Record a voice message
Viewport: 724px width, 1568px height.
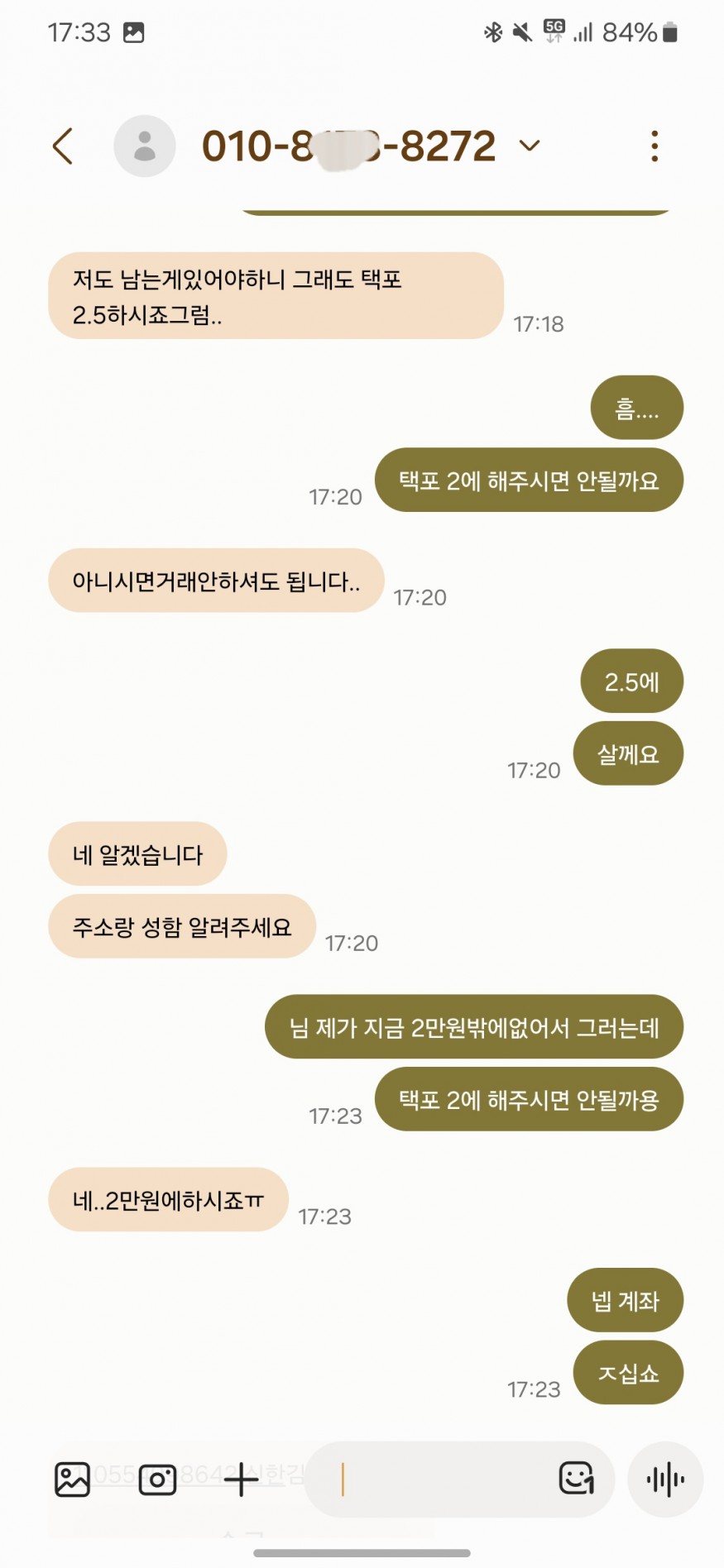665,1480
